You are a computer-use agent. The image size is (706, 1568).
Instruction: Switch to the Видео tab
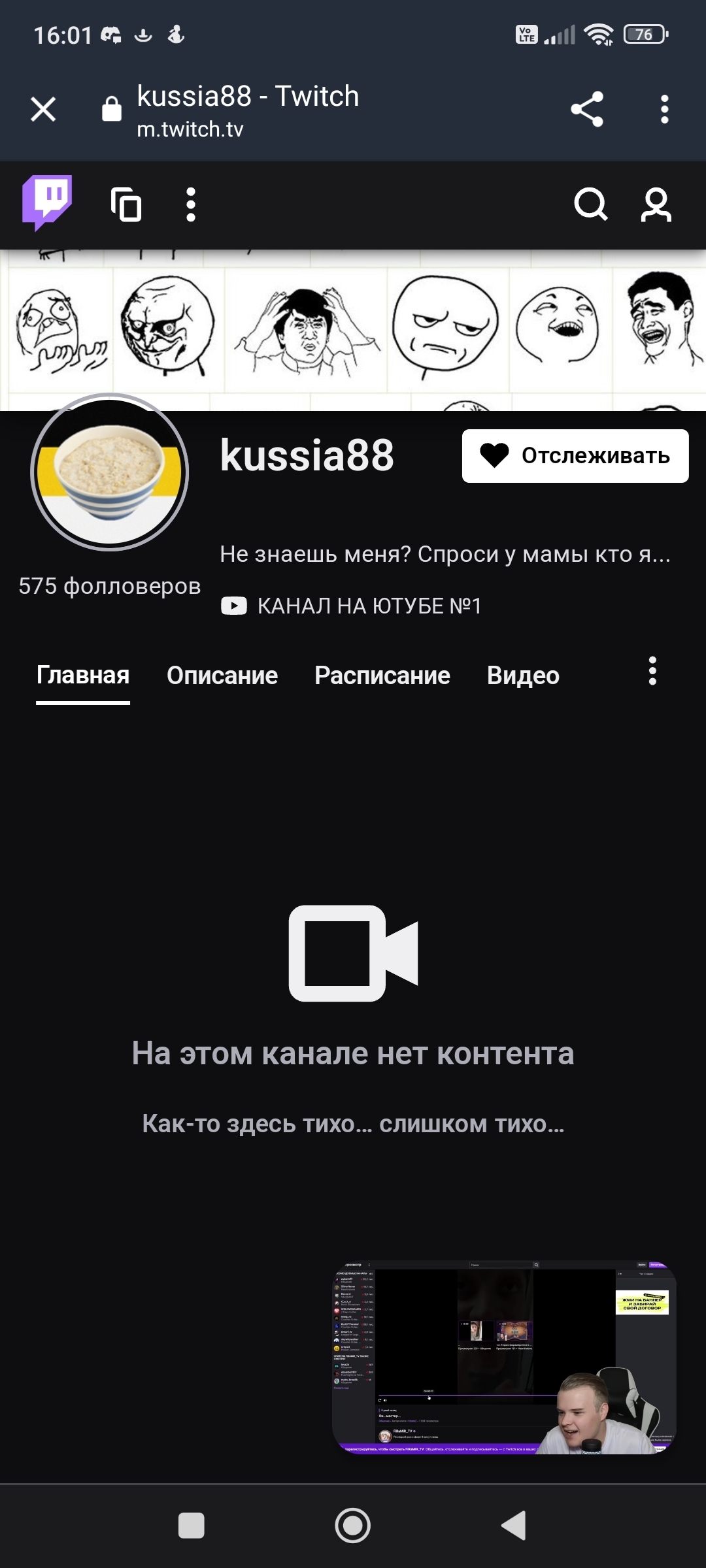point(523,676)
